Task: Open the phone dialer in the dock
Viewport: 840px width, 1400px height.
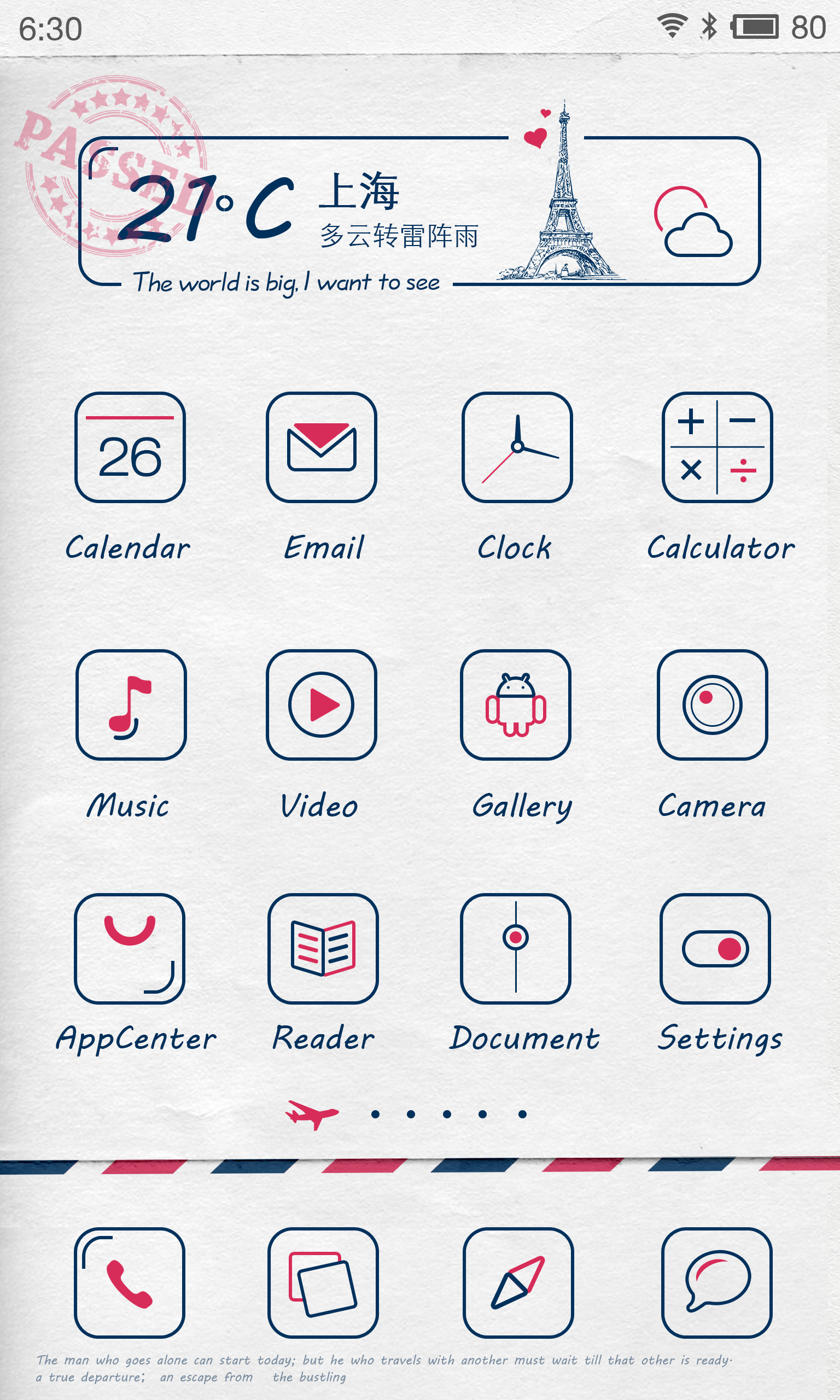Action: 130,1282
